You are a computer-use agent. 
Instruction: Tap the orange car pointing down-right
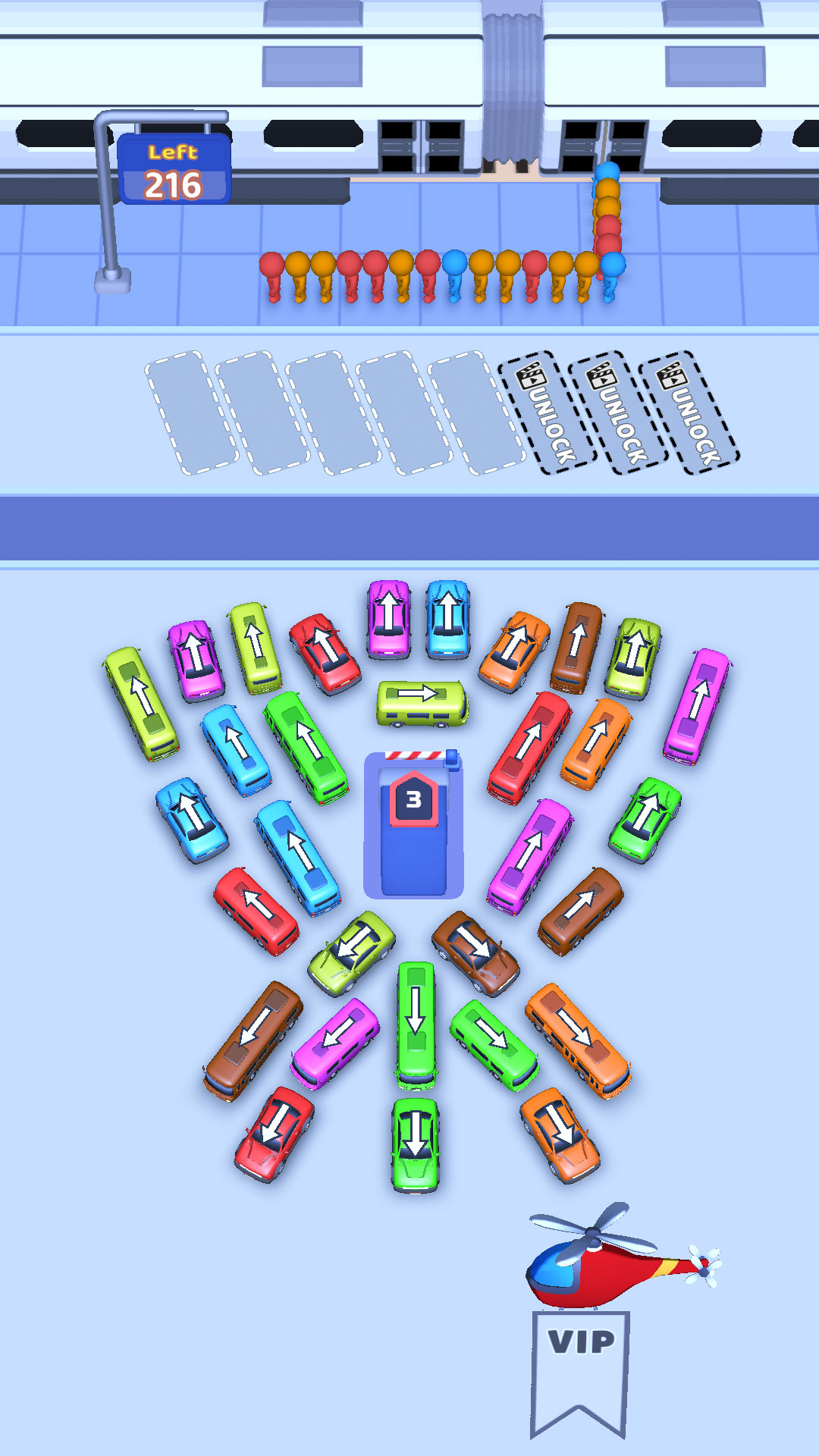pyautogui.click(x=560, y=1134)
